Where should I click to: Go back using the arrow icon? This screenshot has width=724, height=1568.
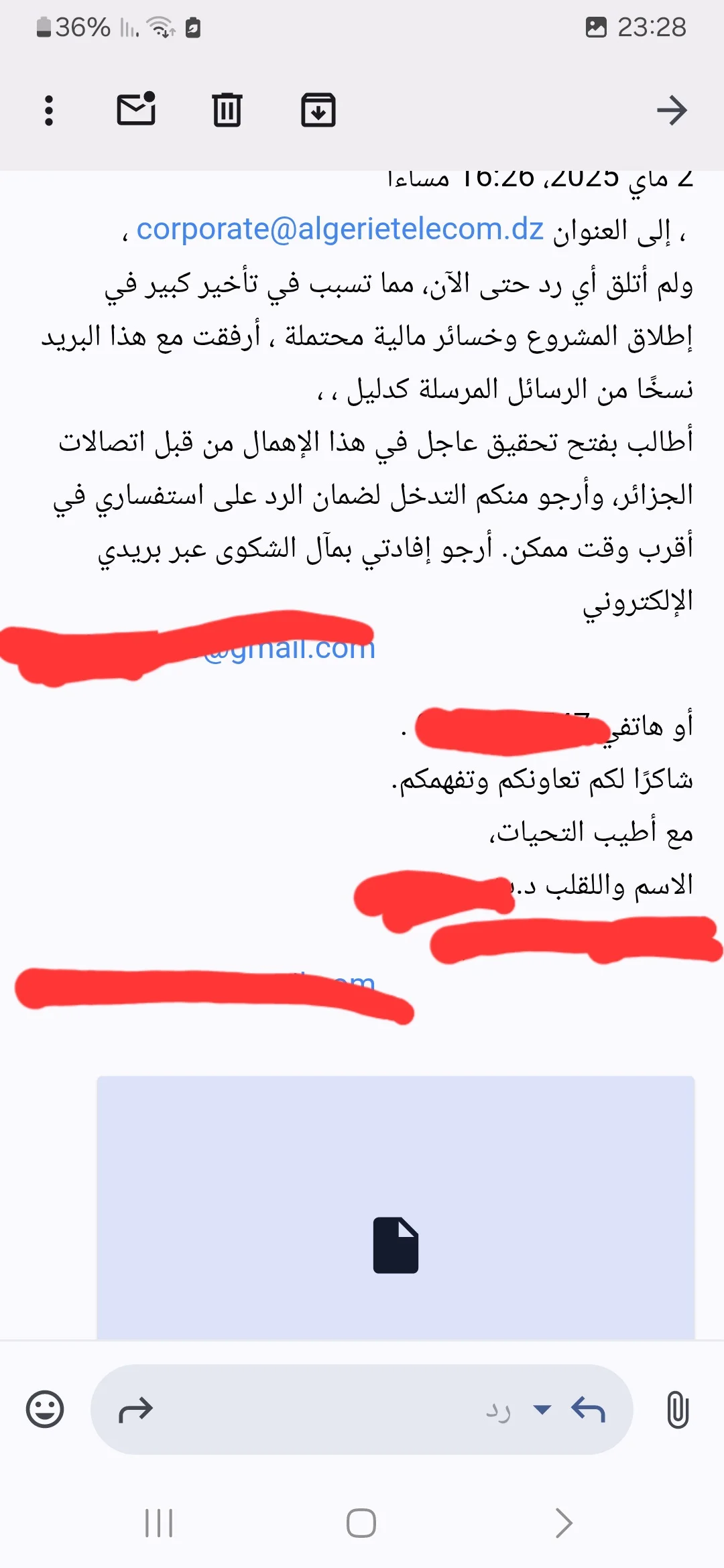(x=672, y=111)
